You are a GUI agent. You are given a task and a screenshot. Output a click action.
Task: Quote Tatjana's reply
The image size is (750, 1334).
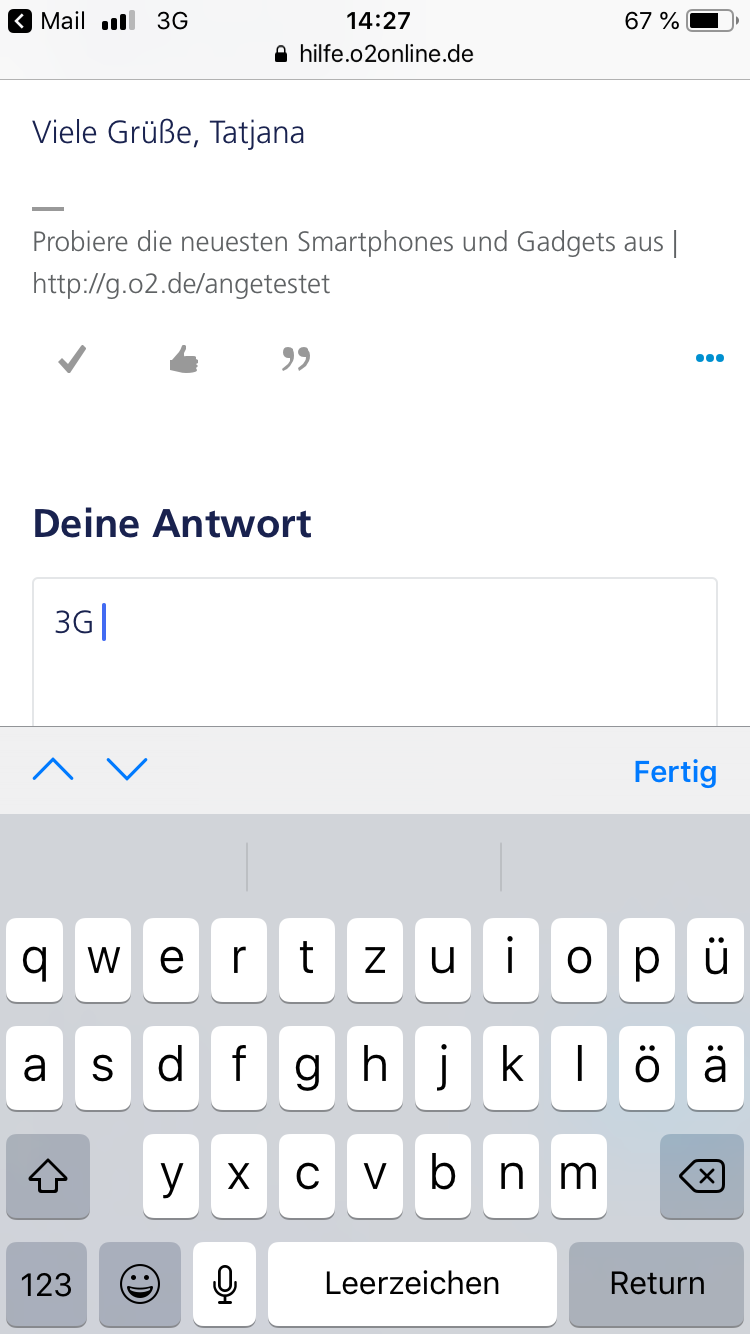pyautogui.click(x=296, y=359)
